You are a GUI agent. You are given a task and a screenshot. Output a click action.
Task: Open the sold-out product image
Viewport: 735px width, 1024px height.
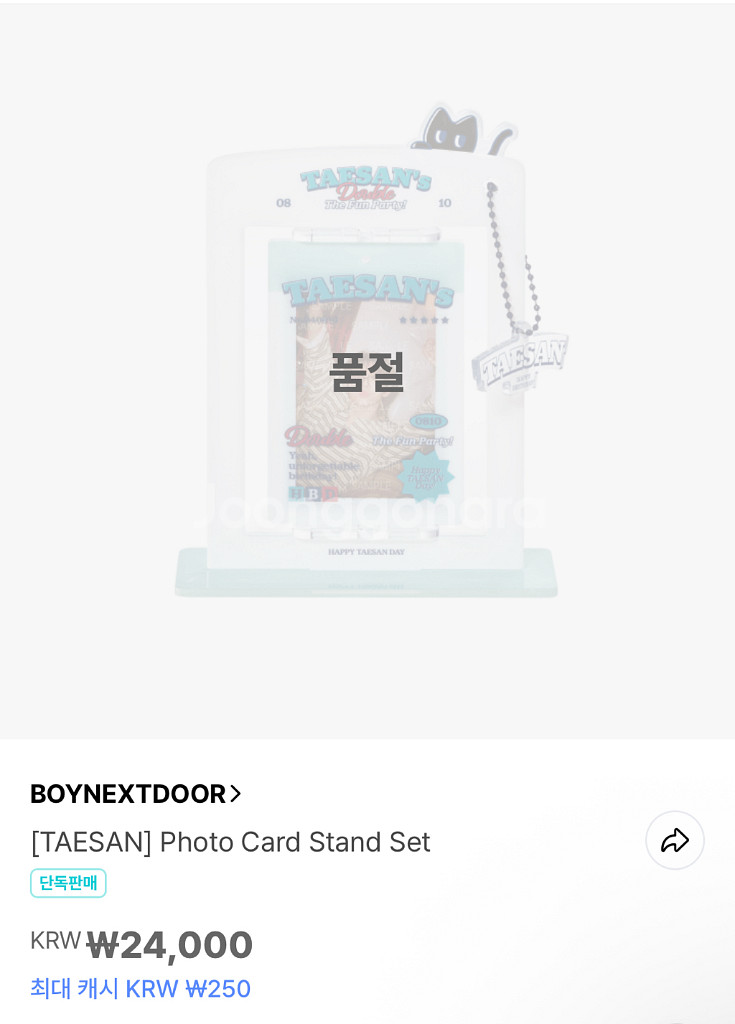click(367, 370)
